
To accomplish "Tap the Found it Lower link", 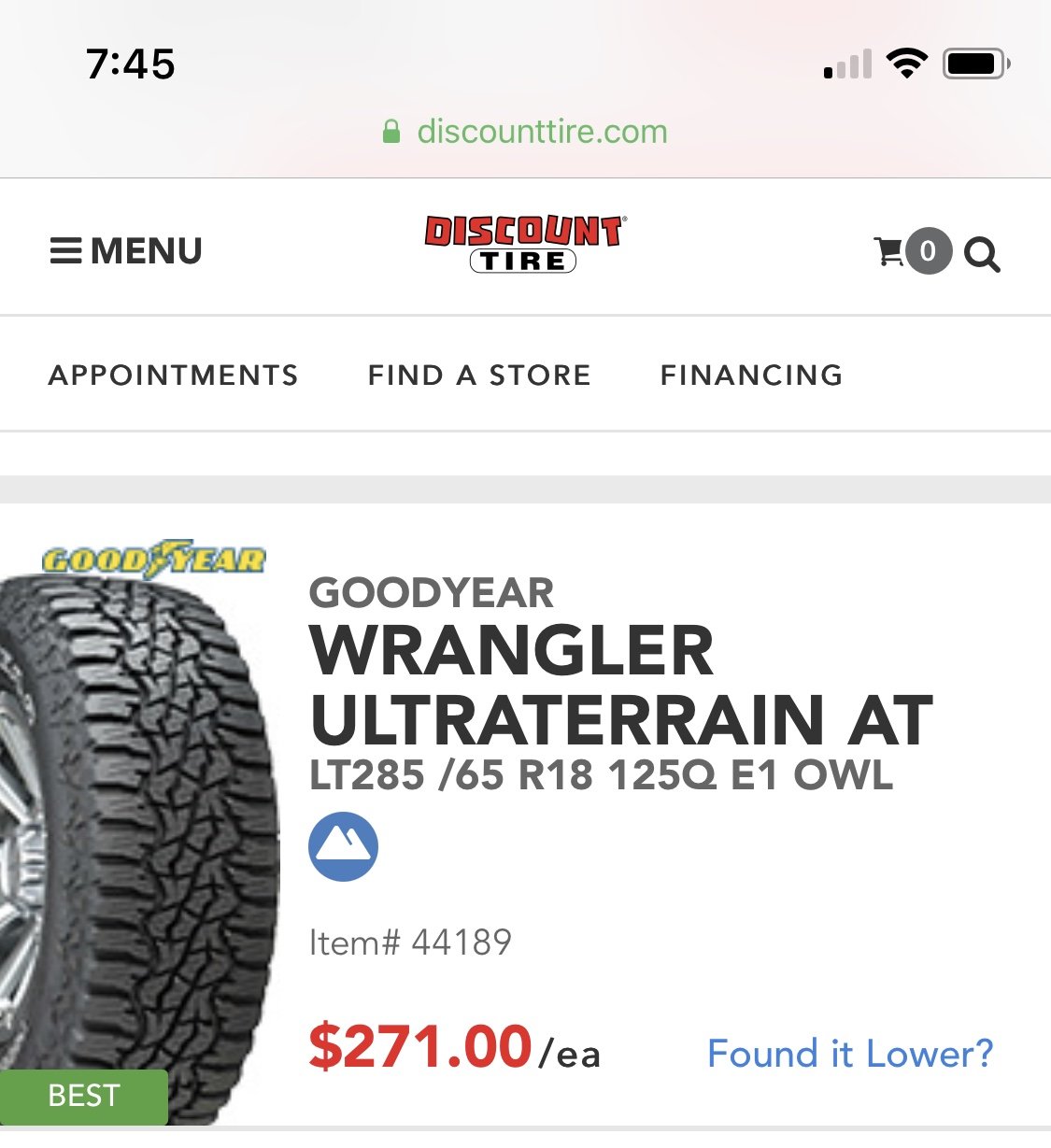I will (850, 1054).
